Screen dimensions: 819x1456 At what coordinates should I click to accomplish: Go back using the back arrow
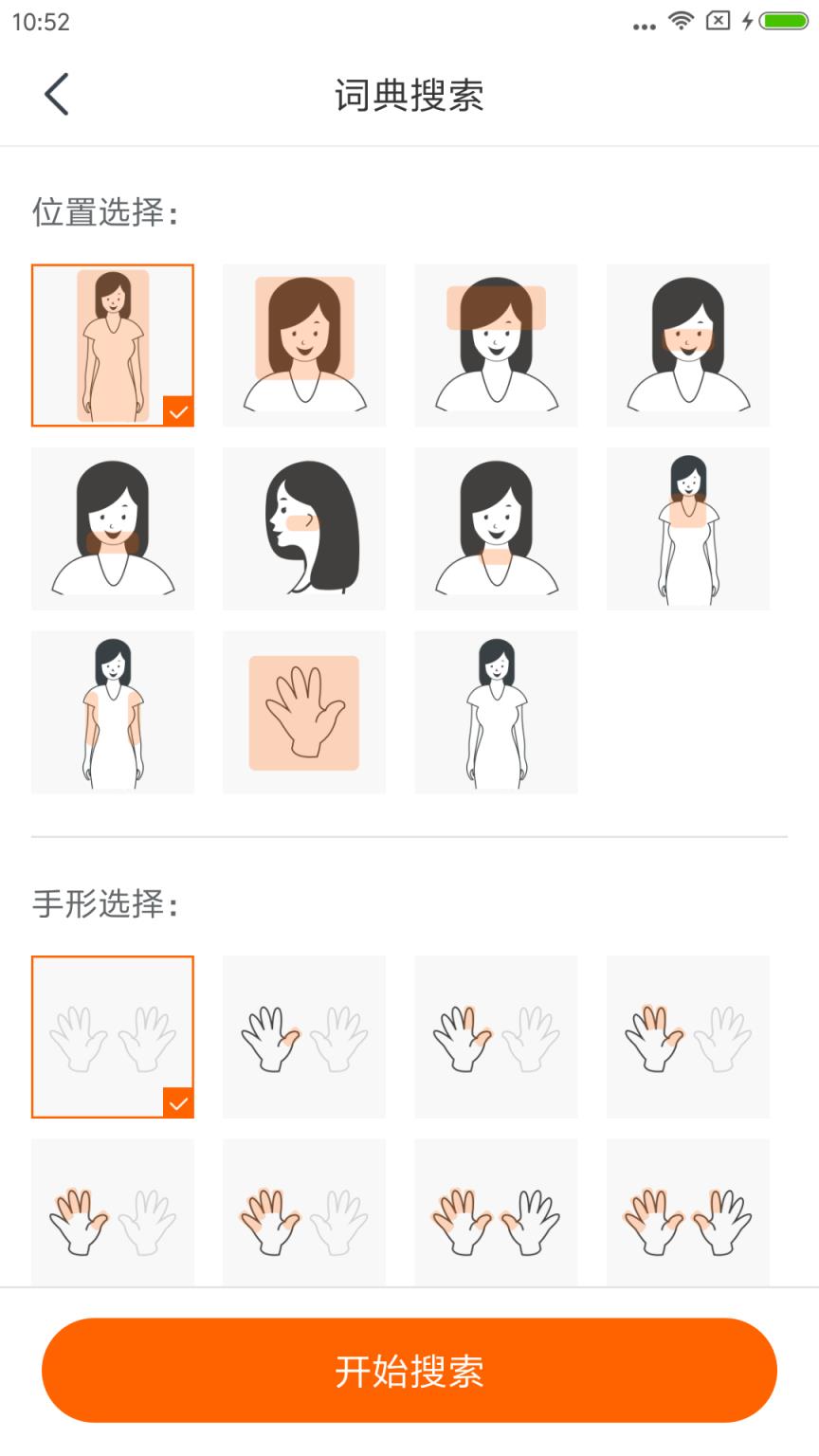coord(55,94)
